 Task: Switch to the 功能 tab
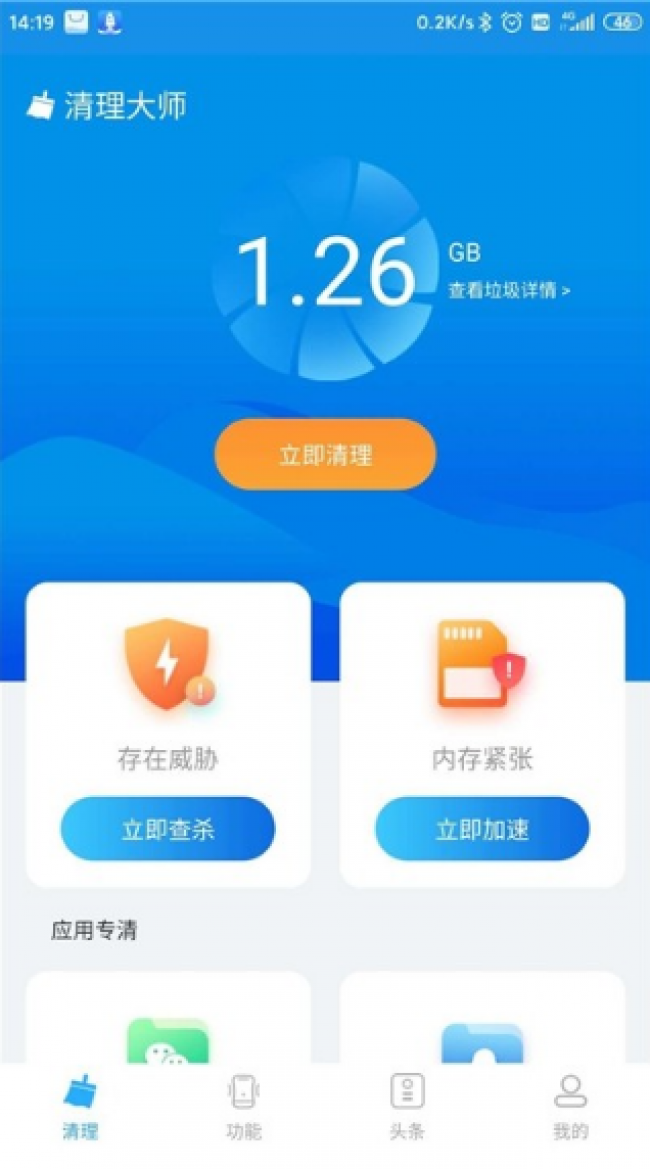[x=244, y=1108]
